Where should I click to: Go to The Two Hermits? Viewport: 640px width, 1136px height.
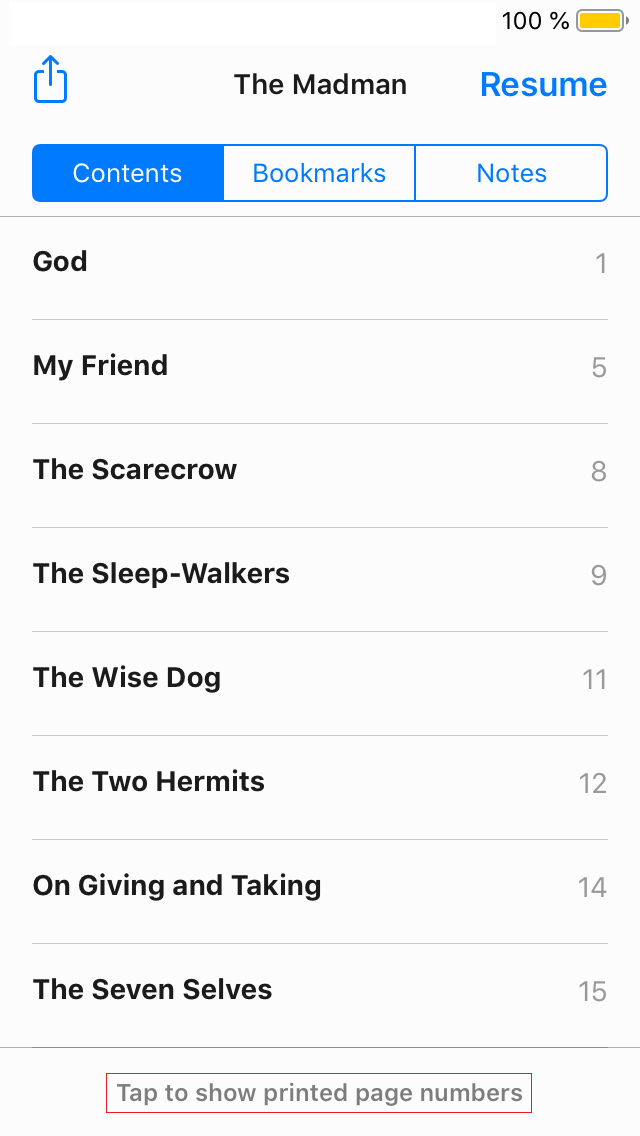(x=320, y=784)
